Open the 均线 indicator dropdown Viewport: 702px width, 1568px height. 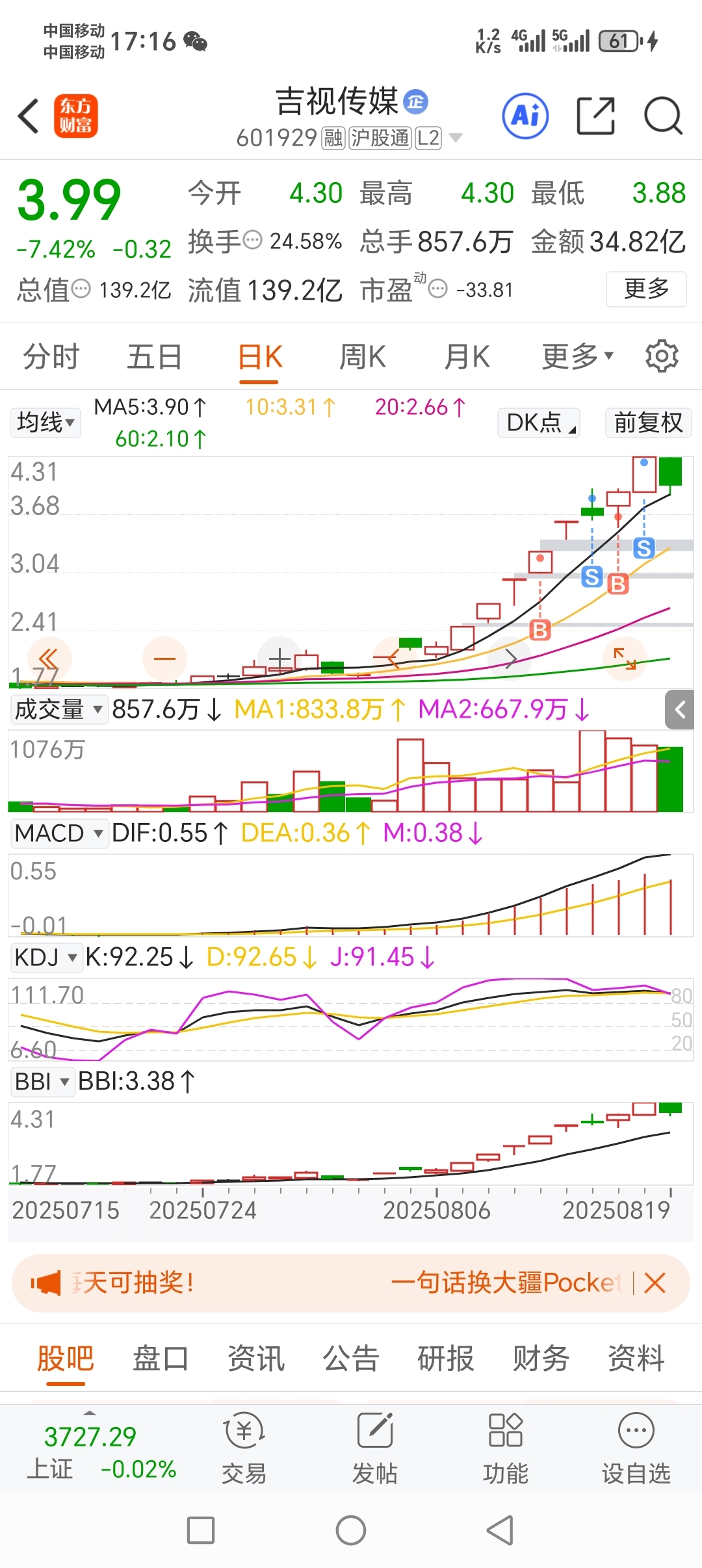[x=45, y=423]
